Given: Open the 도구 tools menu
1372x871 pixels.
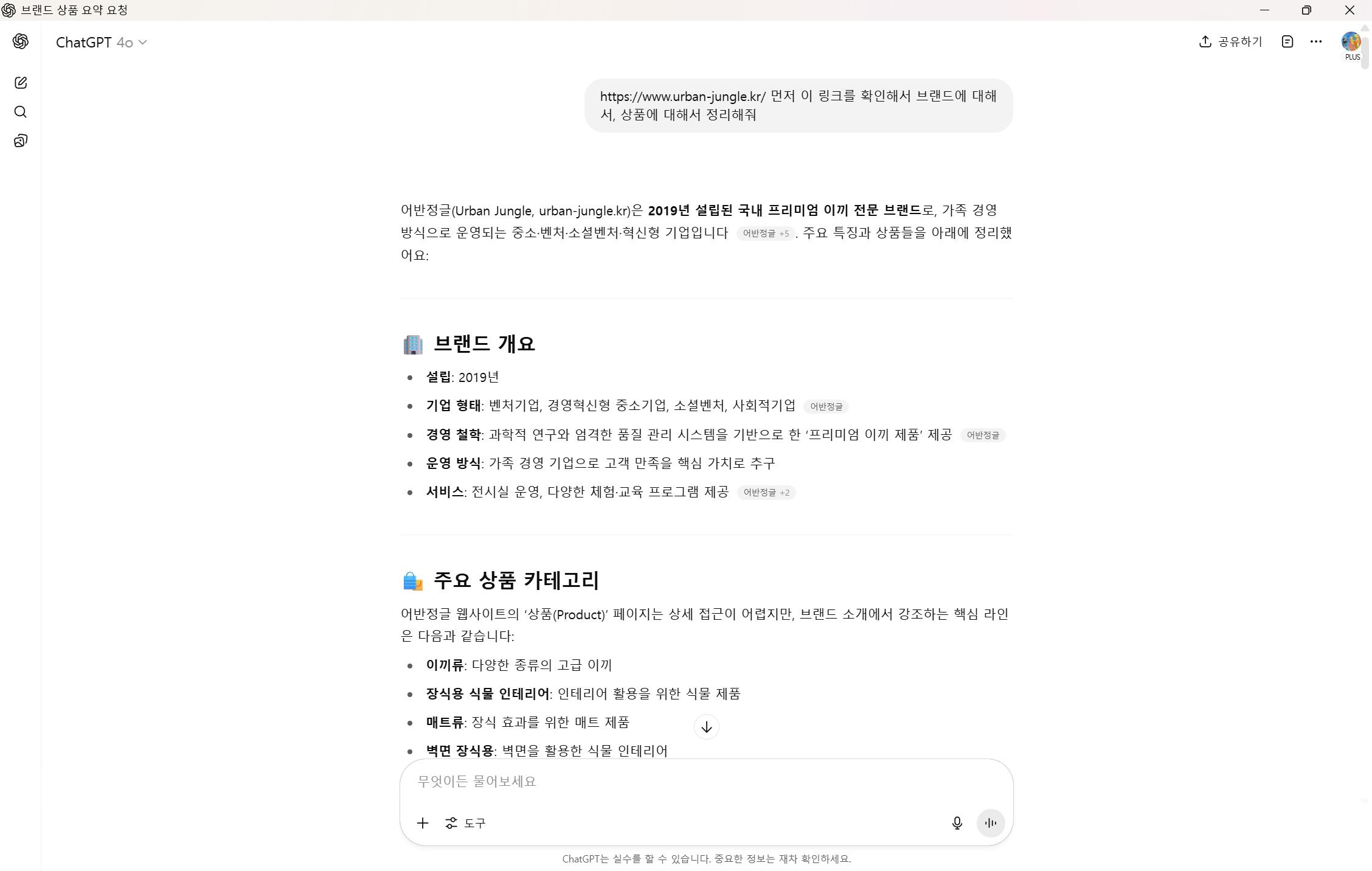Looking at the screenshot, I should [x=466, y=823].
